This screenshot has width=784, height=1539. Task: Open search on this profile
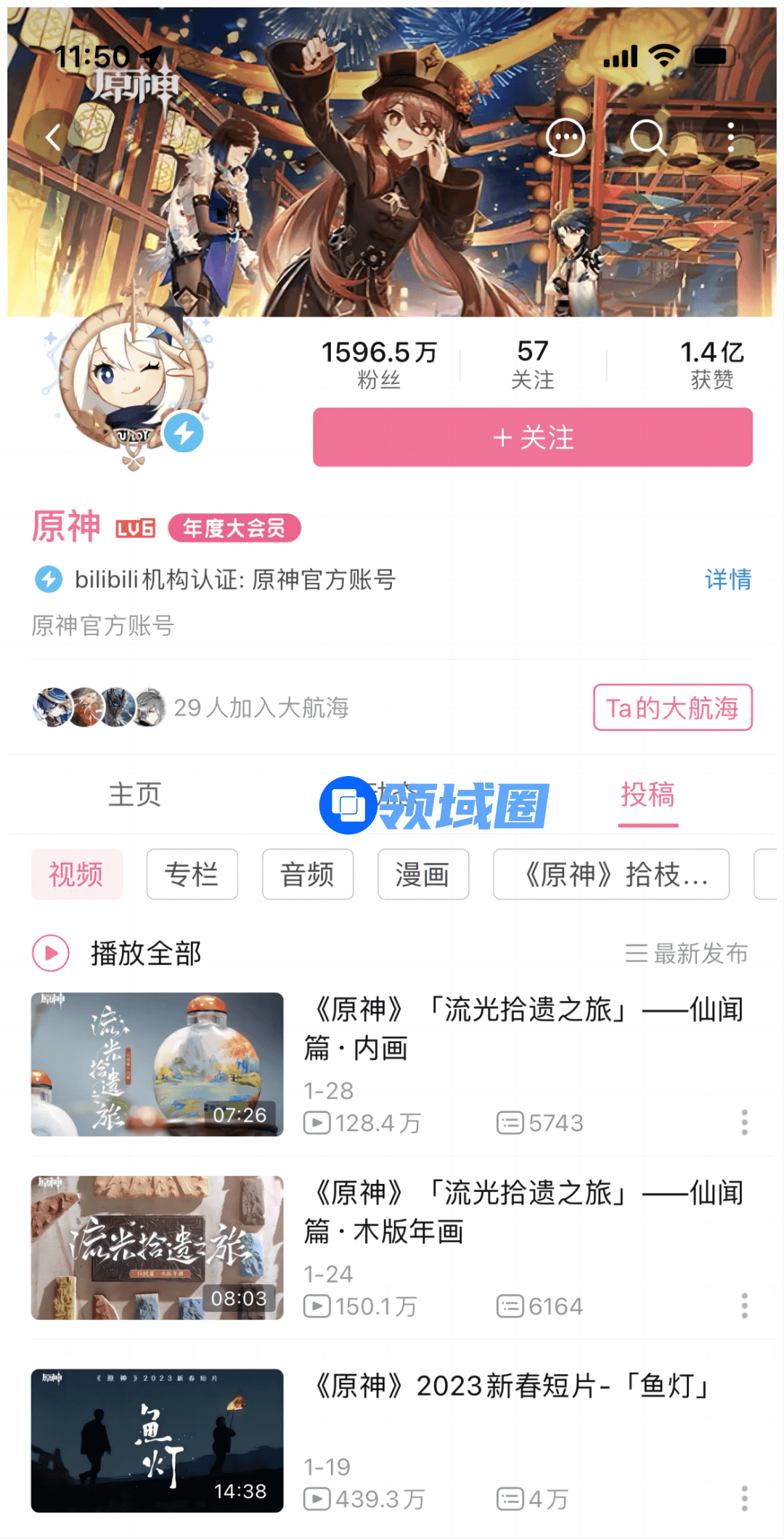tap(647, 137)
